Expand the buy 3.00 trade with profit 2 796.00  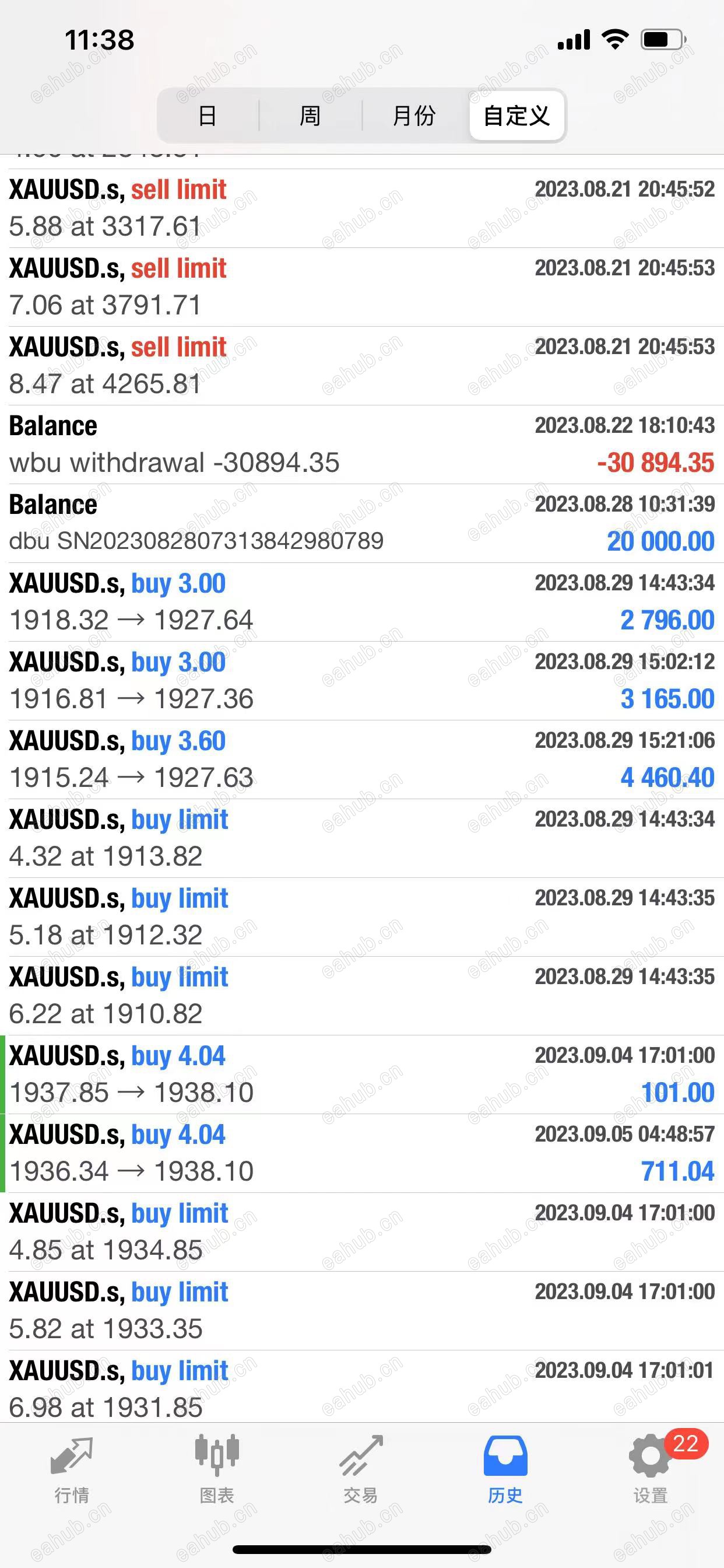361,601
